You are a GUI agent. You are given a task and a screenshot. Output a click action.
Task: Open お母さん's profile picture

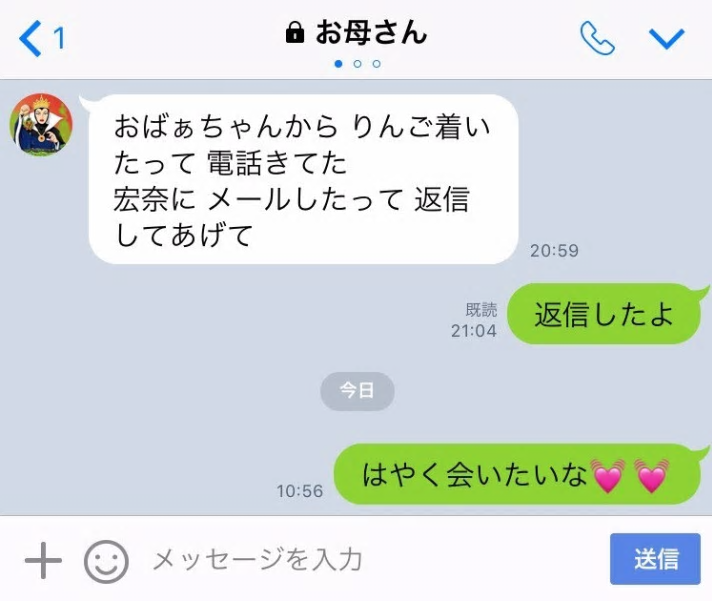41,126
